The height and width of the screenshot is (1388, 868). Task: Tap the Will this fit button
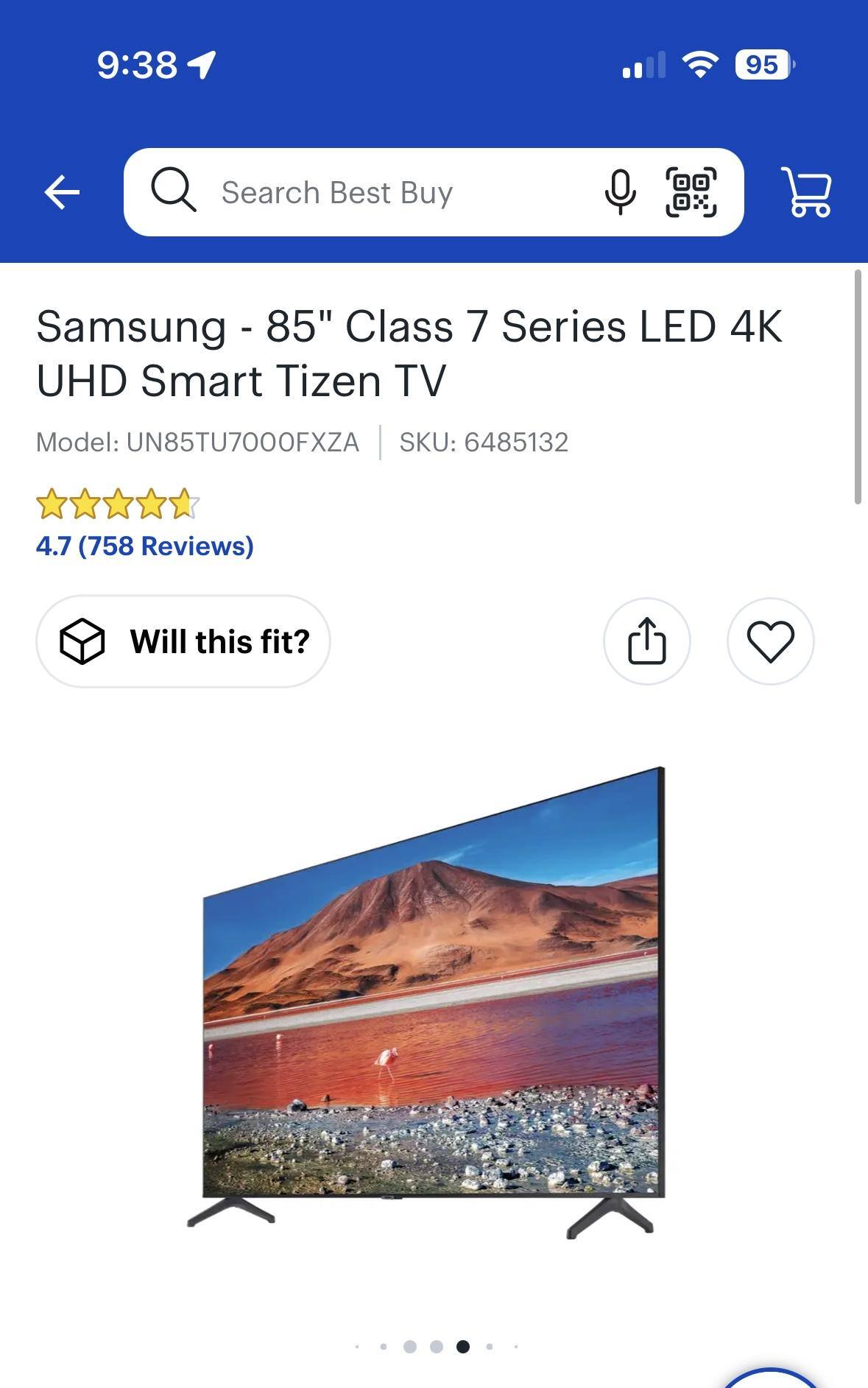(183, 641)
